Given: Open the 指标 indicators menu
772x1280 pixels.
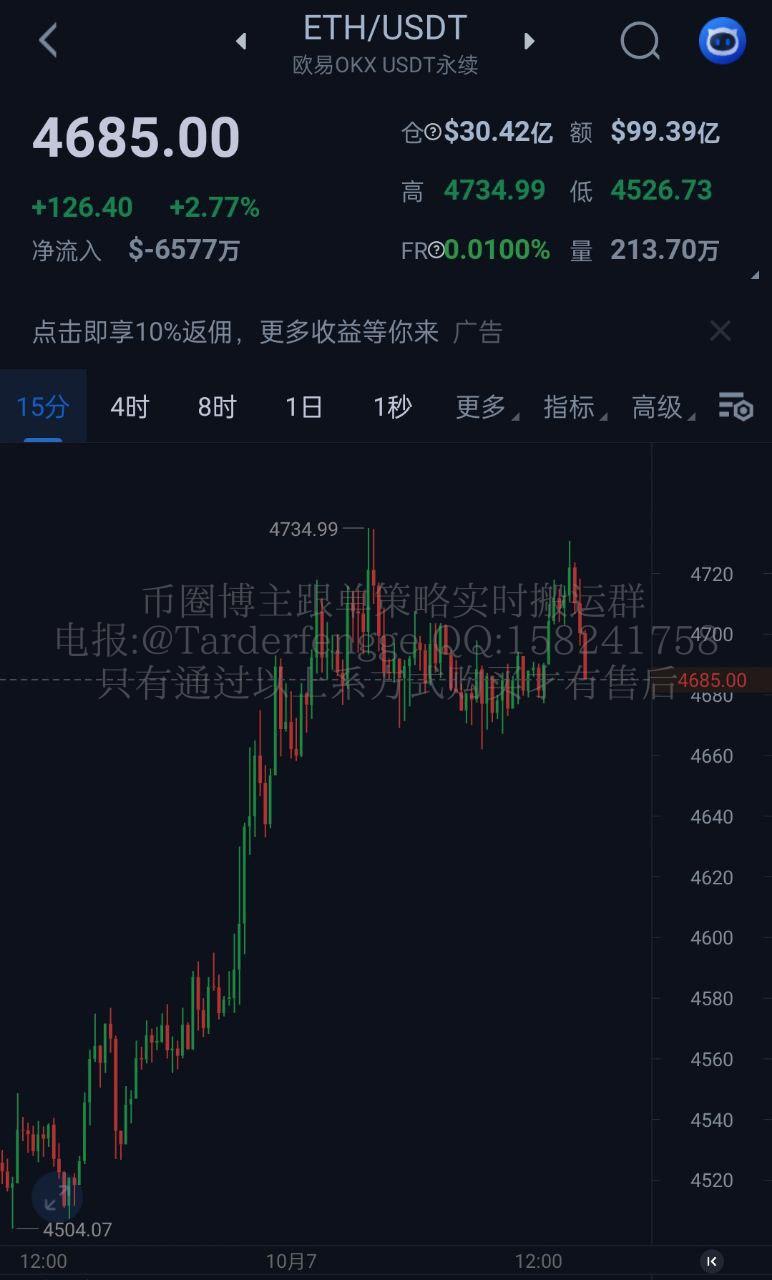Looking at the screenshot, I should pos(572,407).
